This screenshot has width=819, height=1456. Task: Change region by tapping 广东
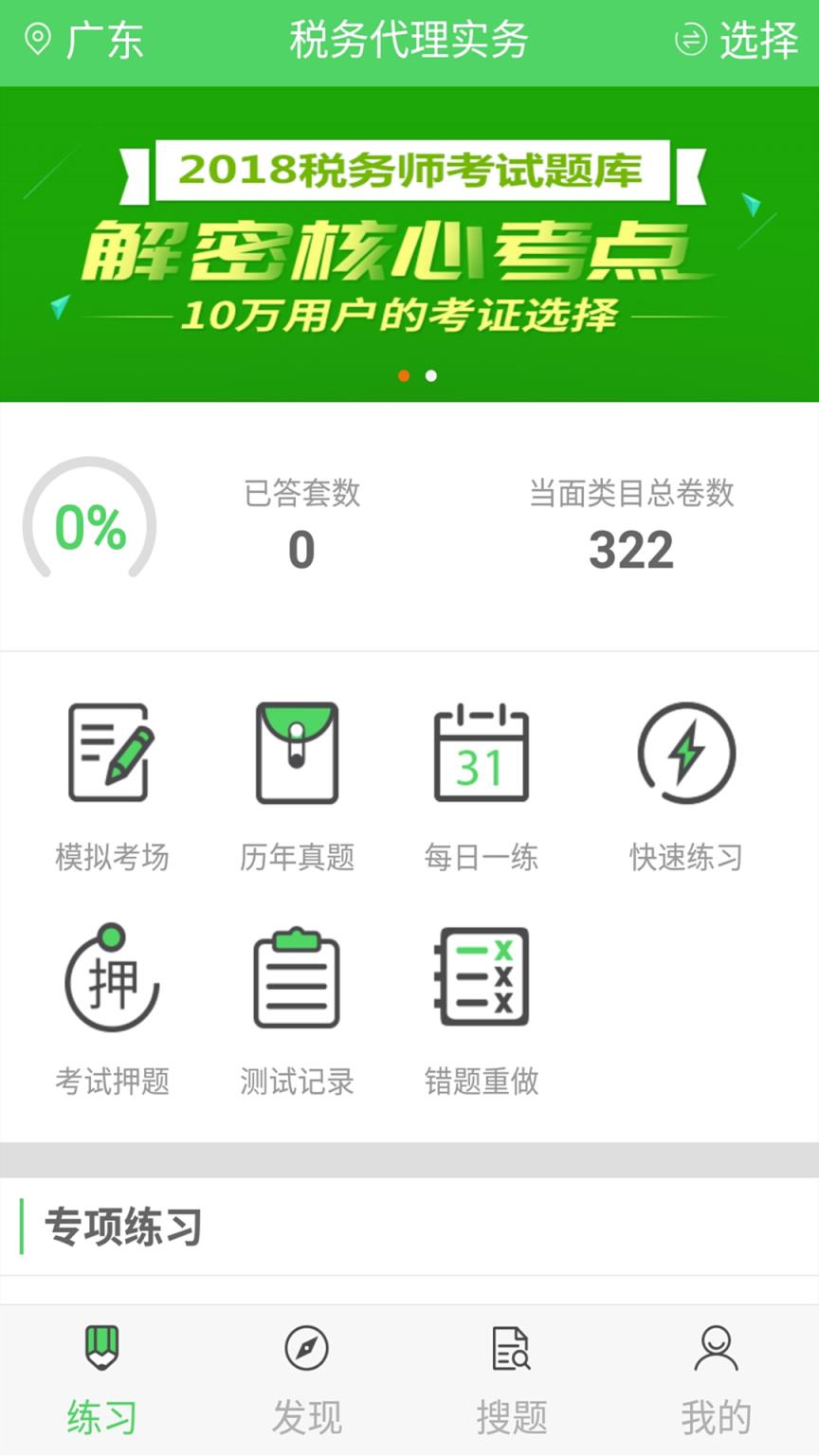[x=104, y=40]
